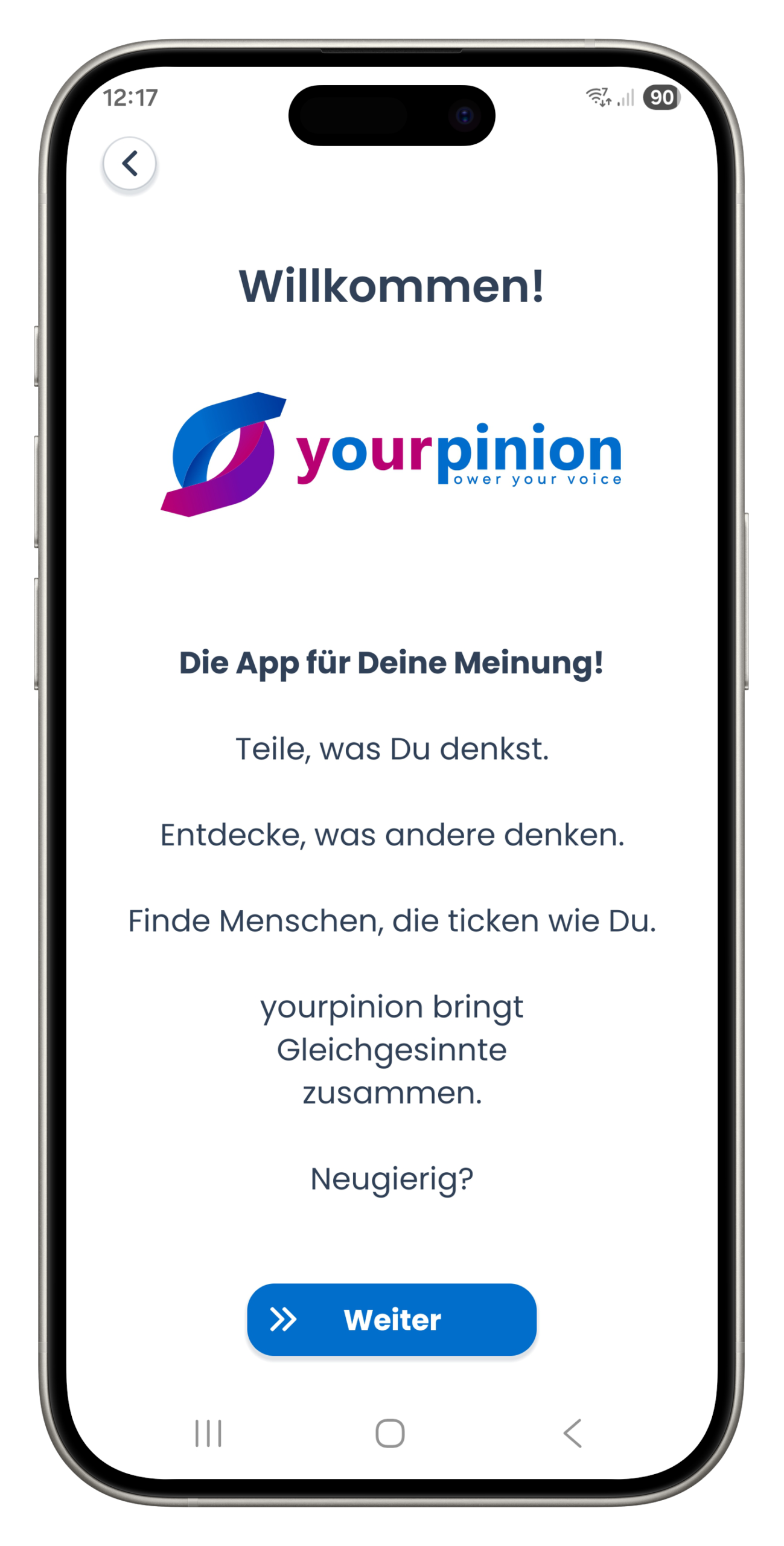Tap the Wi-Fi status icon
Image resolution: width=784 pixels, height=1546 pixels.
pyautogui.click(x=598, y=97)
